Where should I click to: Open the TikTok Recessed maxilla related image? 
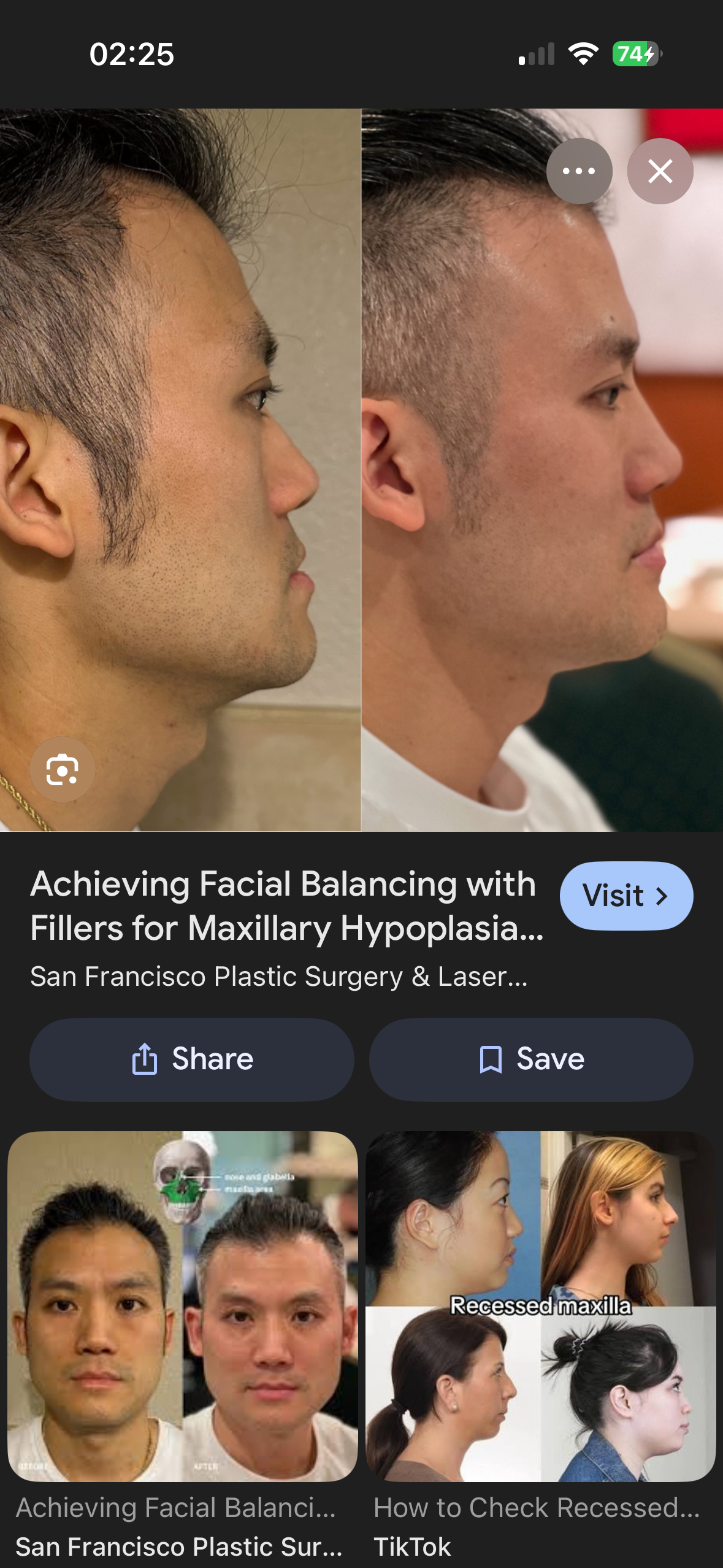(x=540, y=1306)
